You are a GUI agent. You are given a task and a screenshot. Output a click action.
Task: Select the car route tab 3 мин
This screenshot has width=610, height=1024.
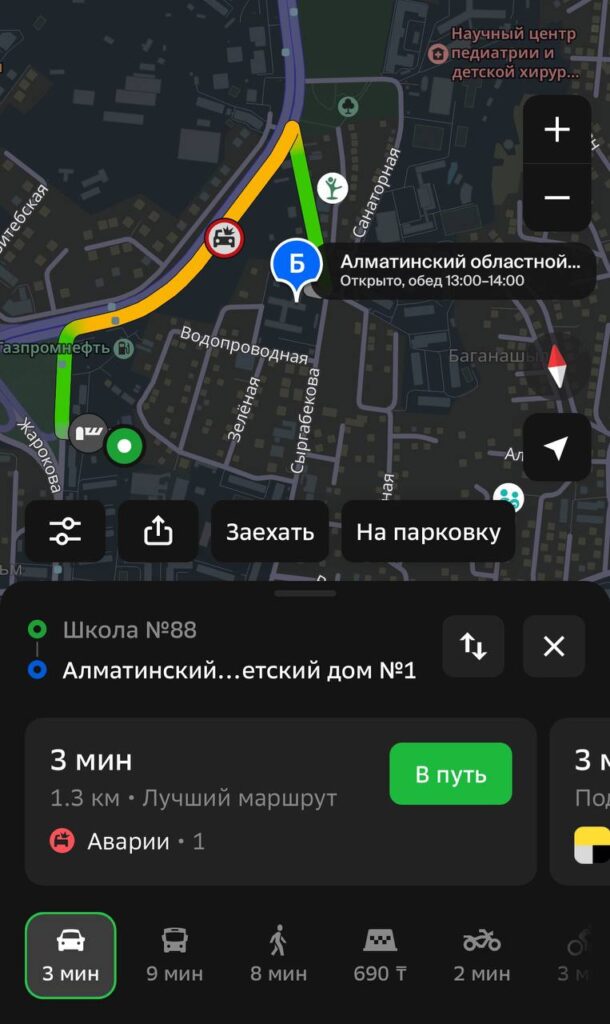tap(71, 954)
